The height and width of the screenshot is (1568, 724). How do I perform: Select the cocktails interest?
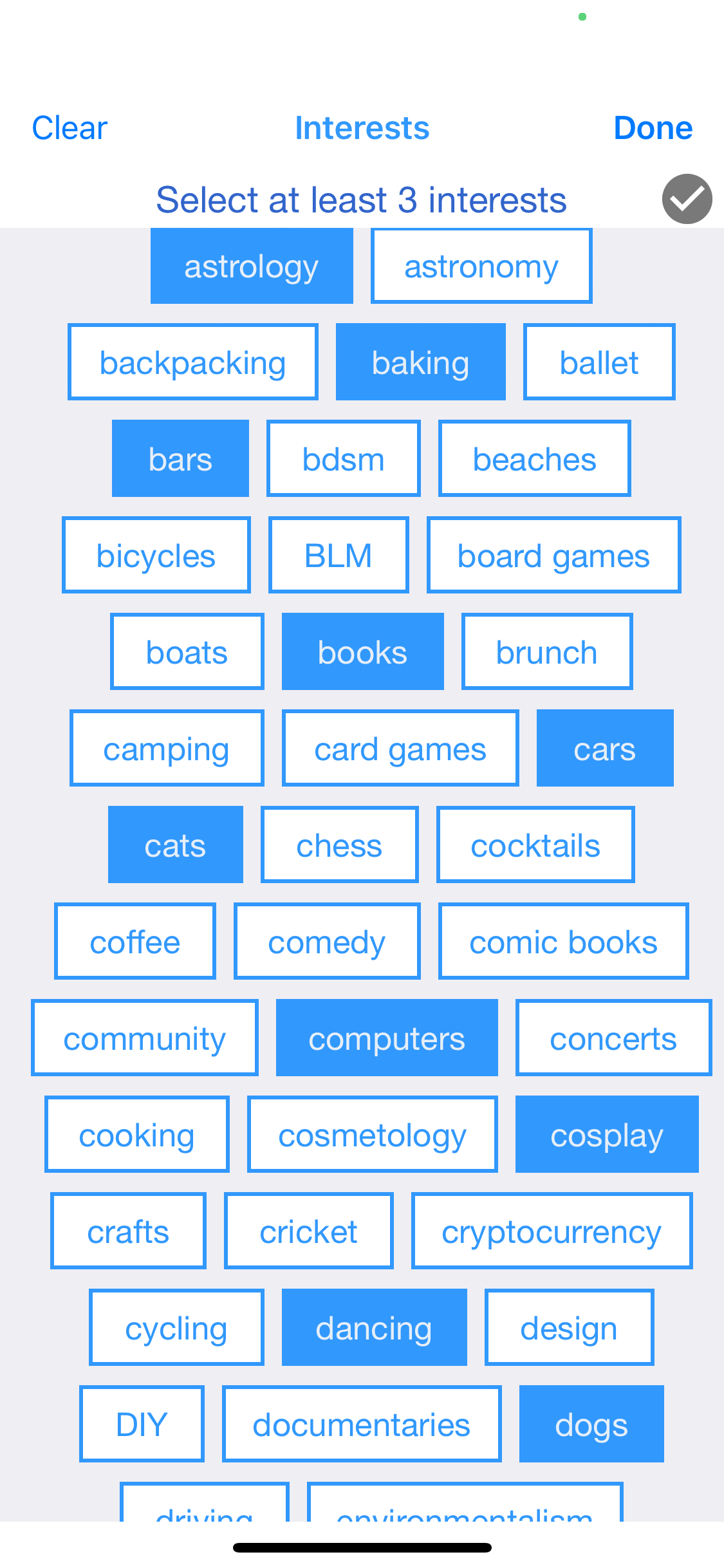click(535, 845)
